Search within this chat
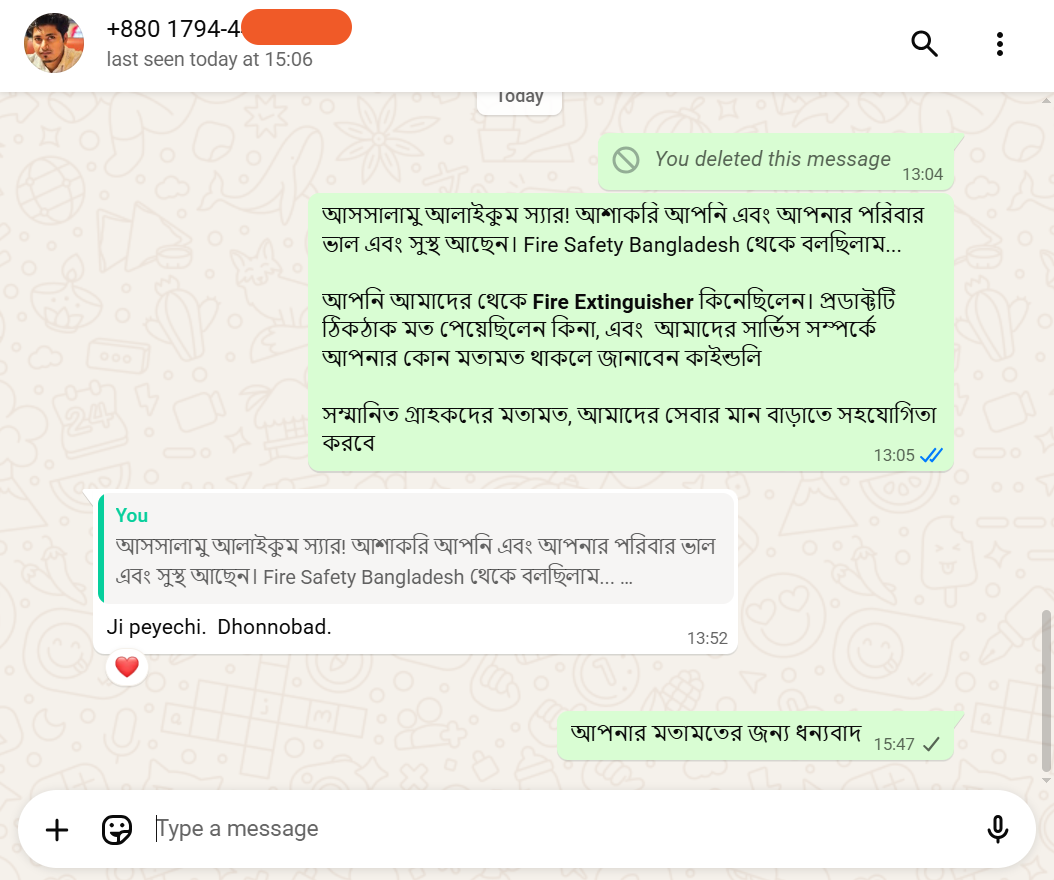Screen dimensions: 1054x880 pyautogui.click(x=924, y=44)
